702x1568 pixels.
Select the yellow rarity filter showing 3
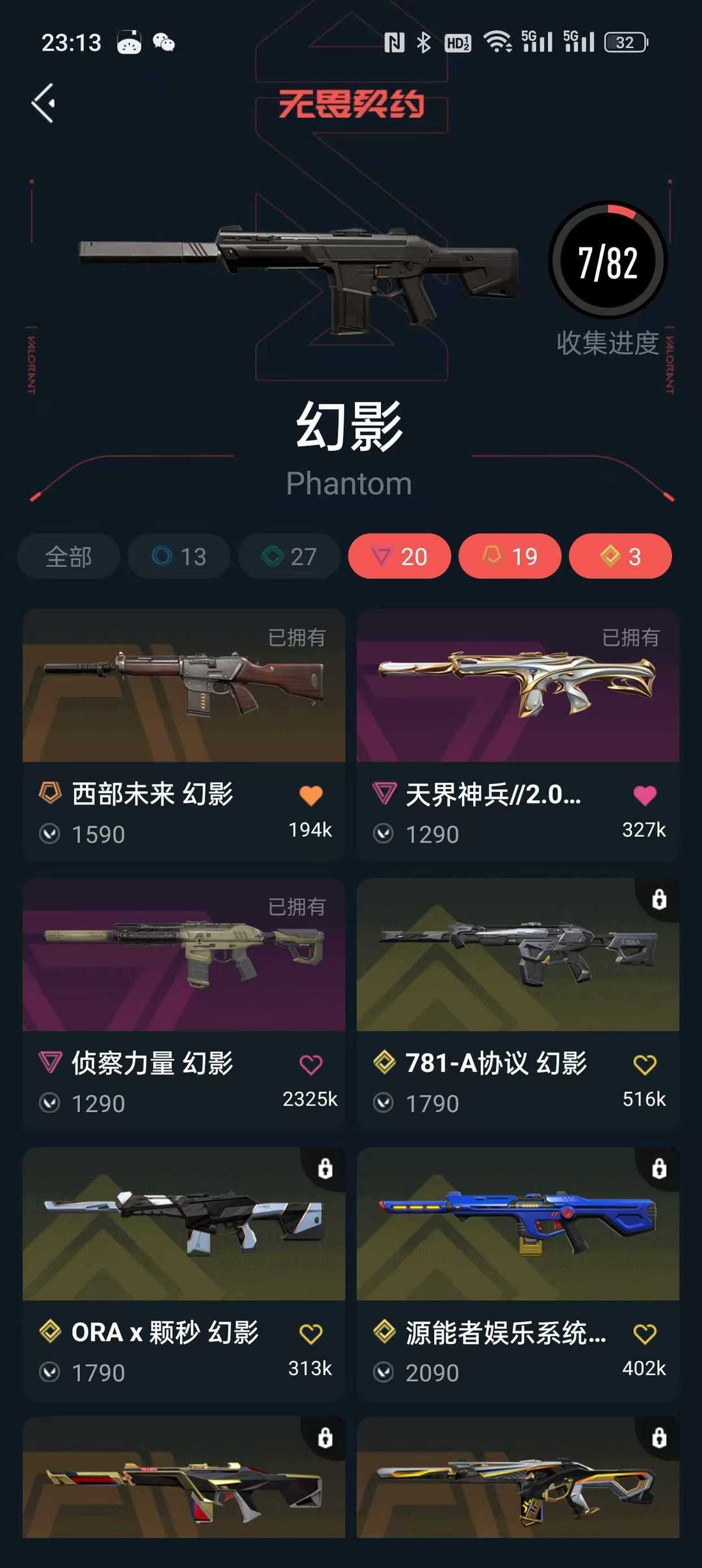[620, 556]
